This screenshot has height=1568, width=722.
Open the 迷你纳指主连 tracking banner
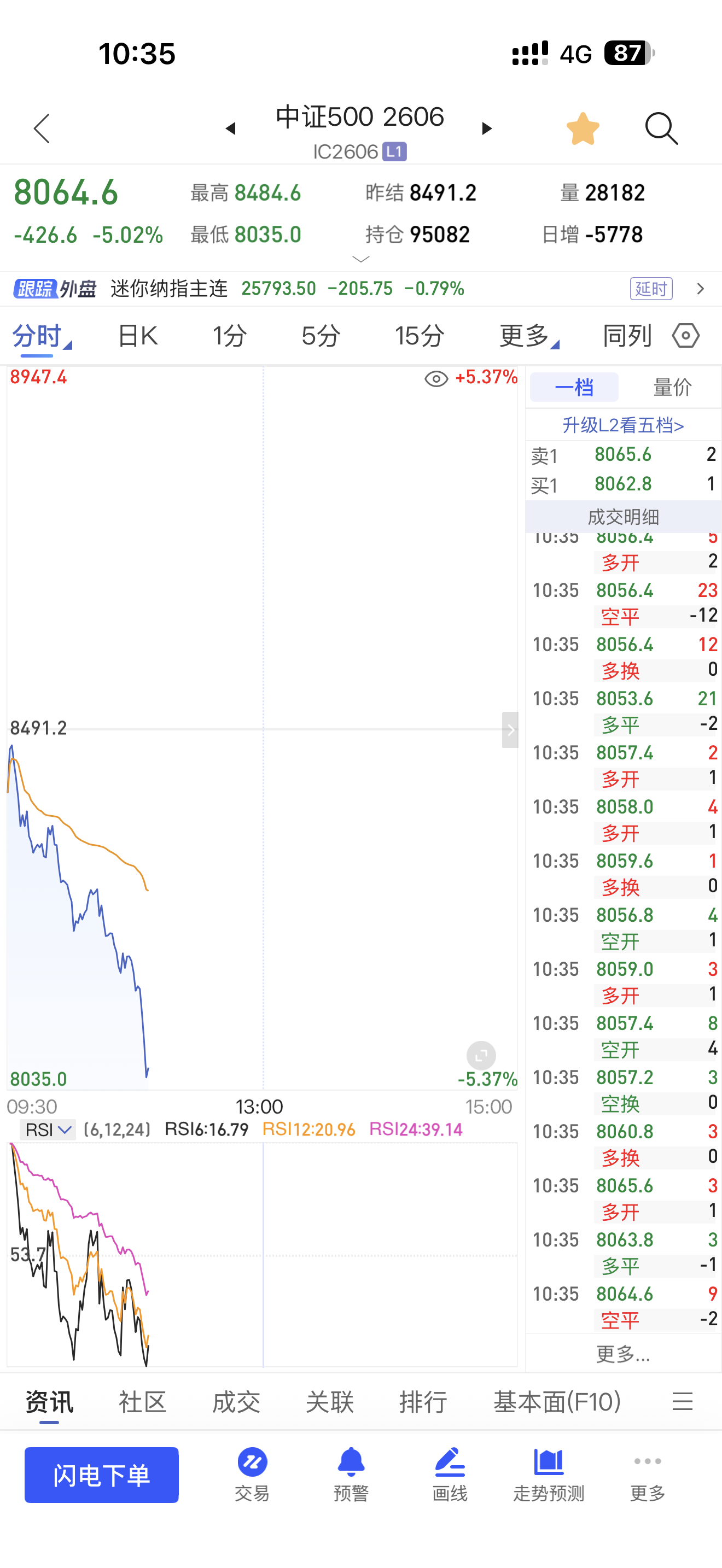(x=361, y=289)
